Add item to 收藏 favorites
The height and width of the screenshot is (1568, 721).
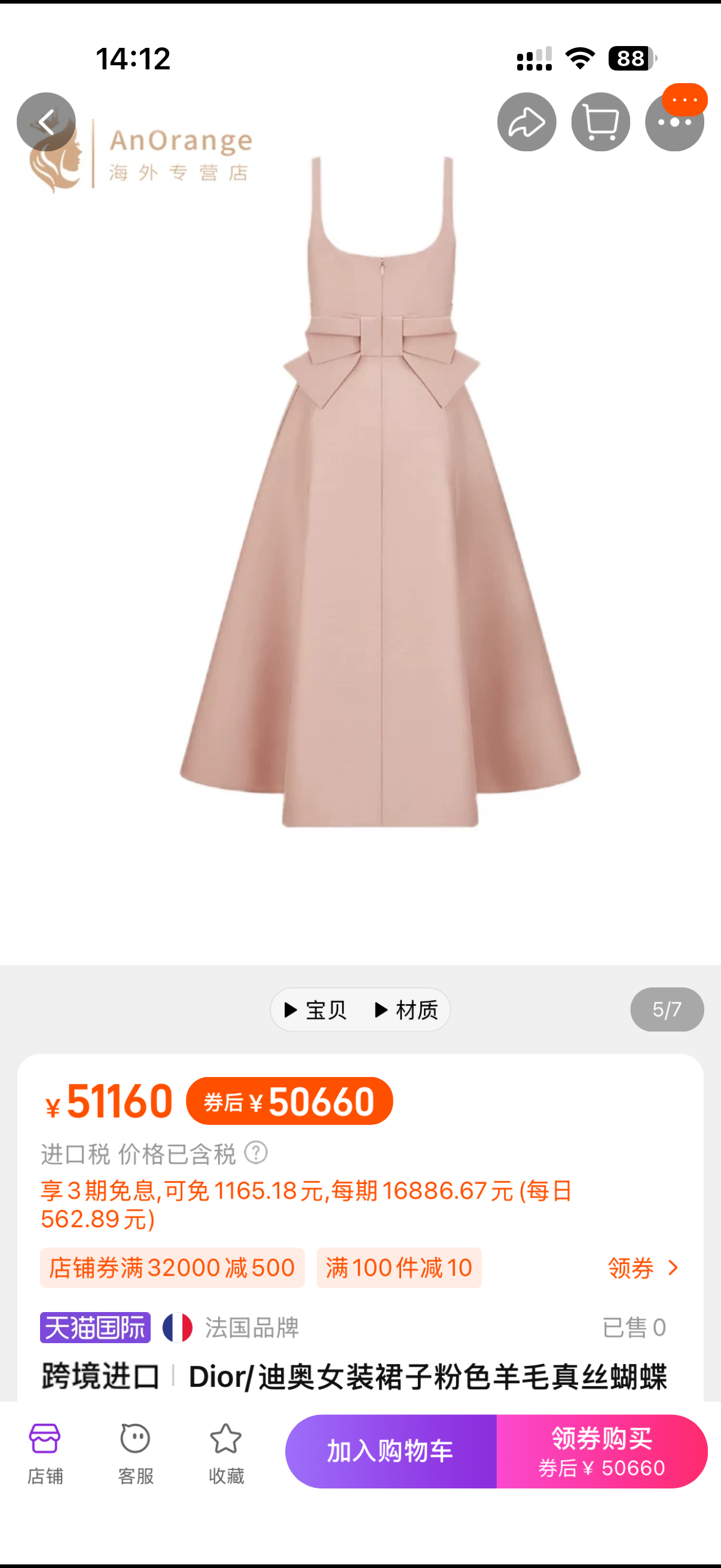coord(226,1453)
